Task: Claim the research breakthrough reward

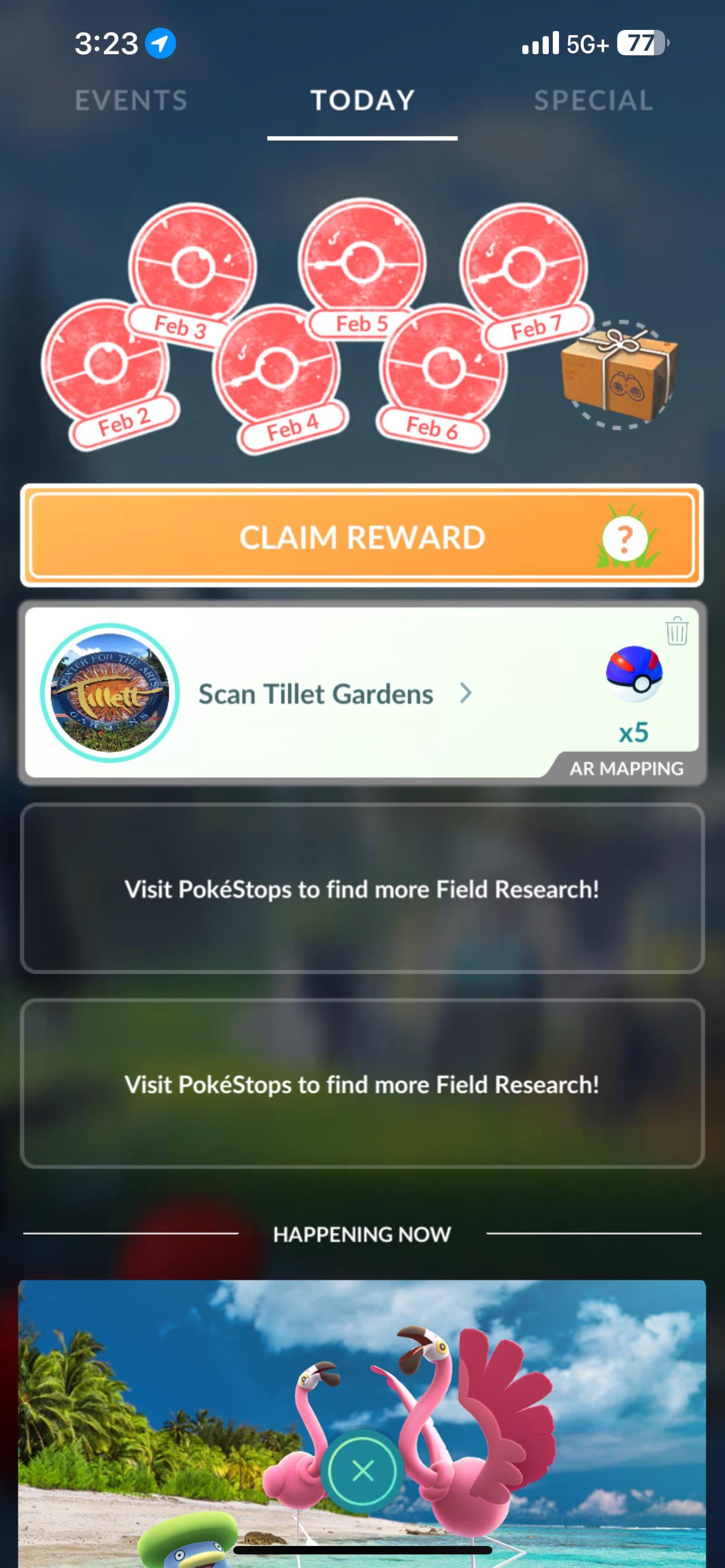Action: [362, 537]
